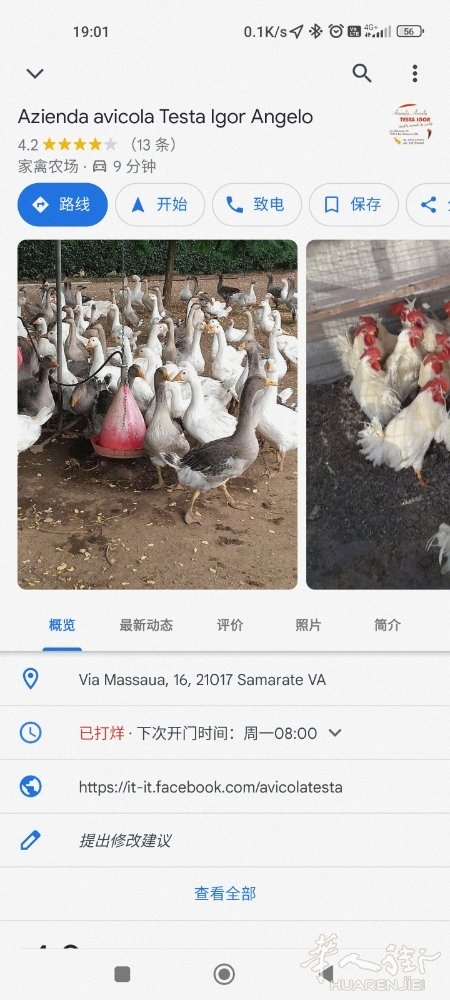Save this place with 保存
Screen dimensions: 450x1000
(354, 205)
